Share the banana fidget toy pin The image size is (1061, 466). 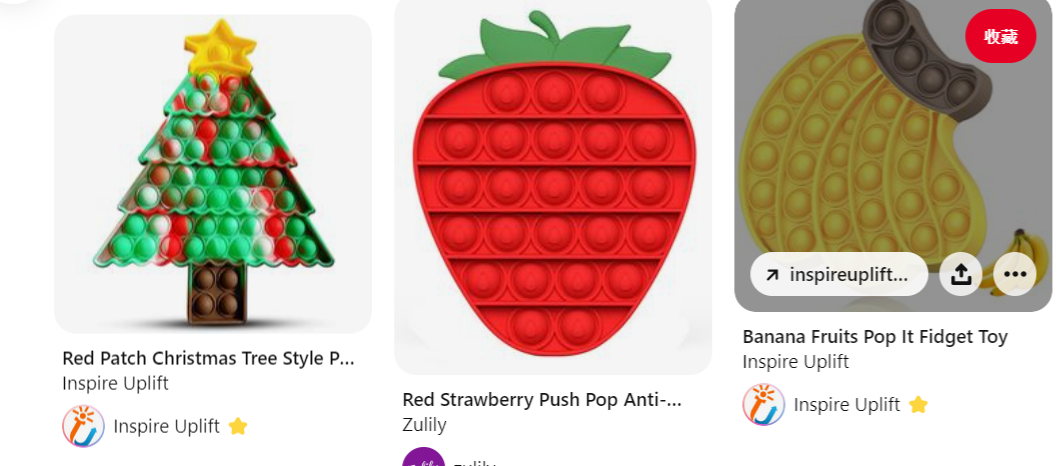pos(960,274)
